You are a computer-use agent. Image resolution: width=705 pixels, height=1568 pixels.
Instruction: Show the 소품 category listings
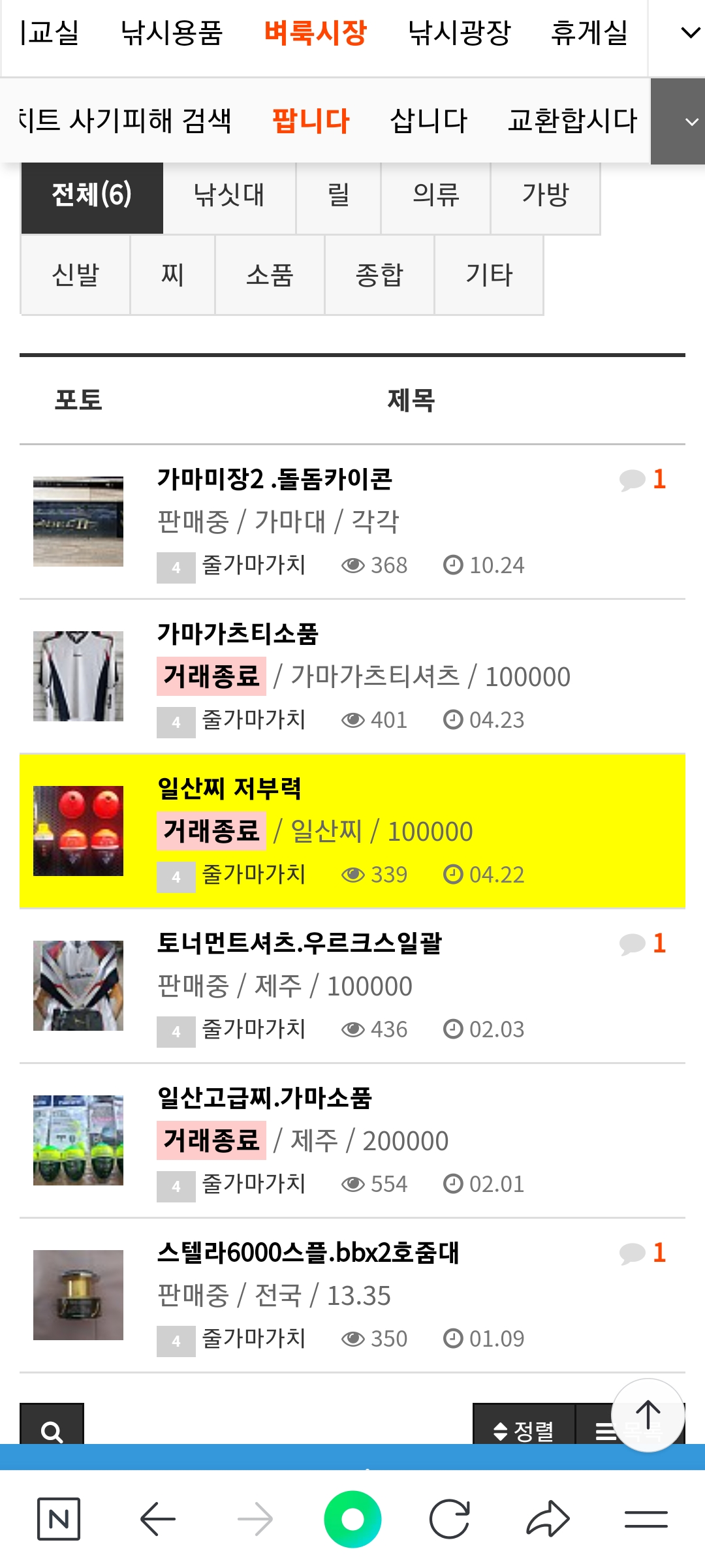[x=270, y=275]
